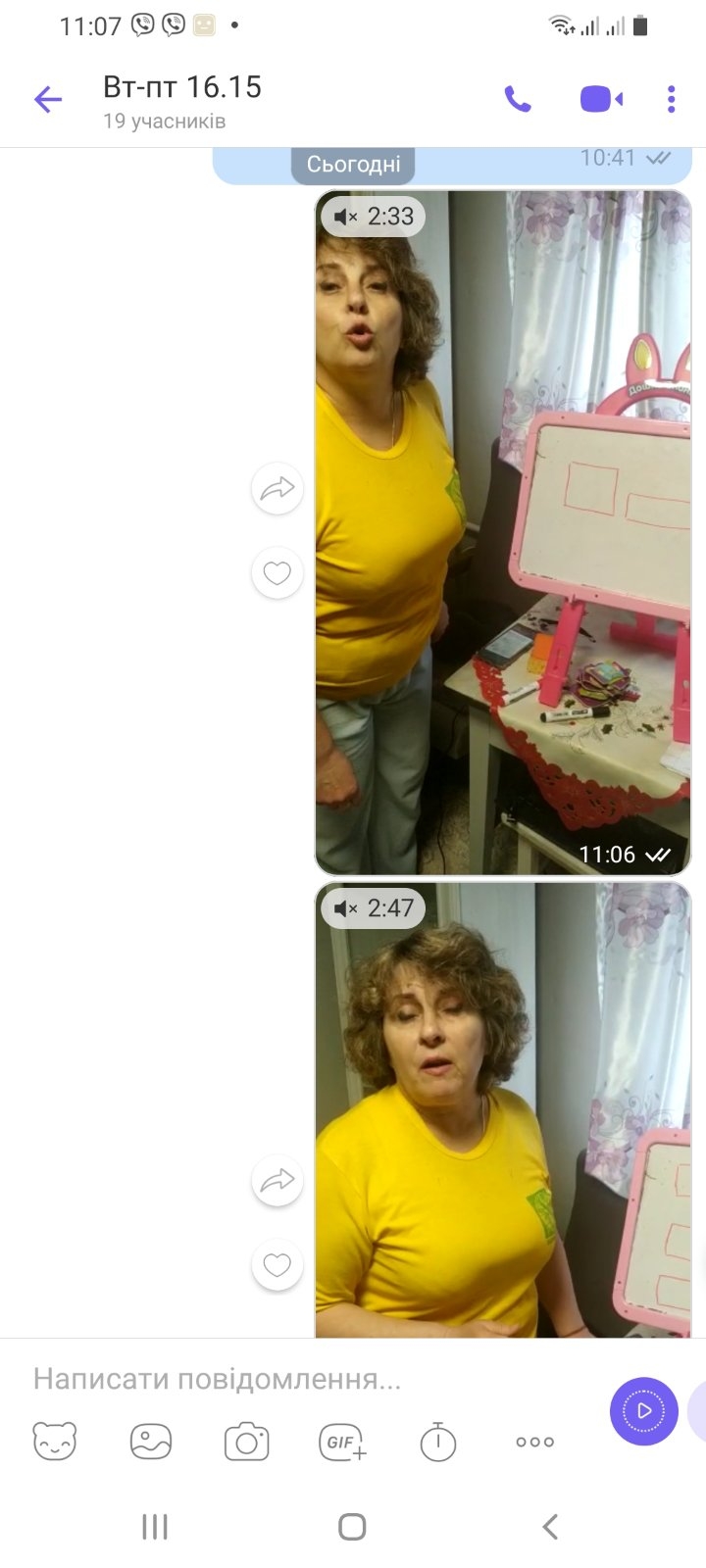706x1568 pixels.
Task: Go back from the Вт-пт 16.15 chat
Action: pyautogui.click(x=48, y=99)
